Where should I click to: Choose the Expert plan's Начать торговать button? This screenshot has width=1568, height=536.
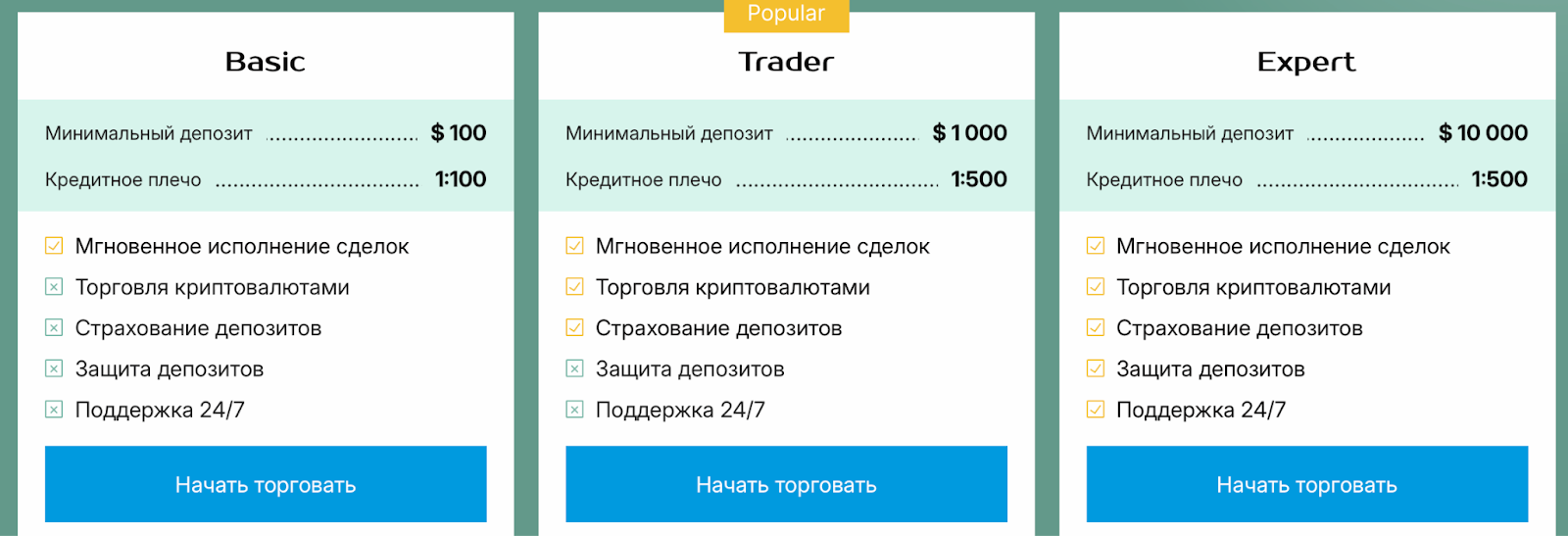click(x=1306, y=484)
